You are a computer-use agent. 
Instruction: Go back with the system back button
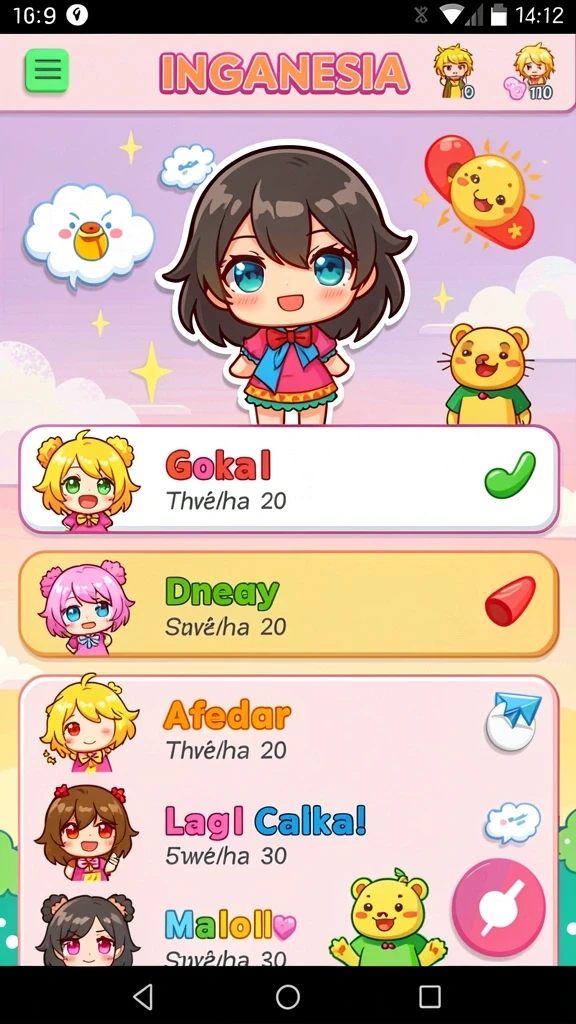[x=143, y=997]
